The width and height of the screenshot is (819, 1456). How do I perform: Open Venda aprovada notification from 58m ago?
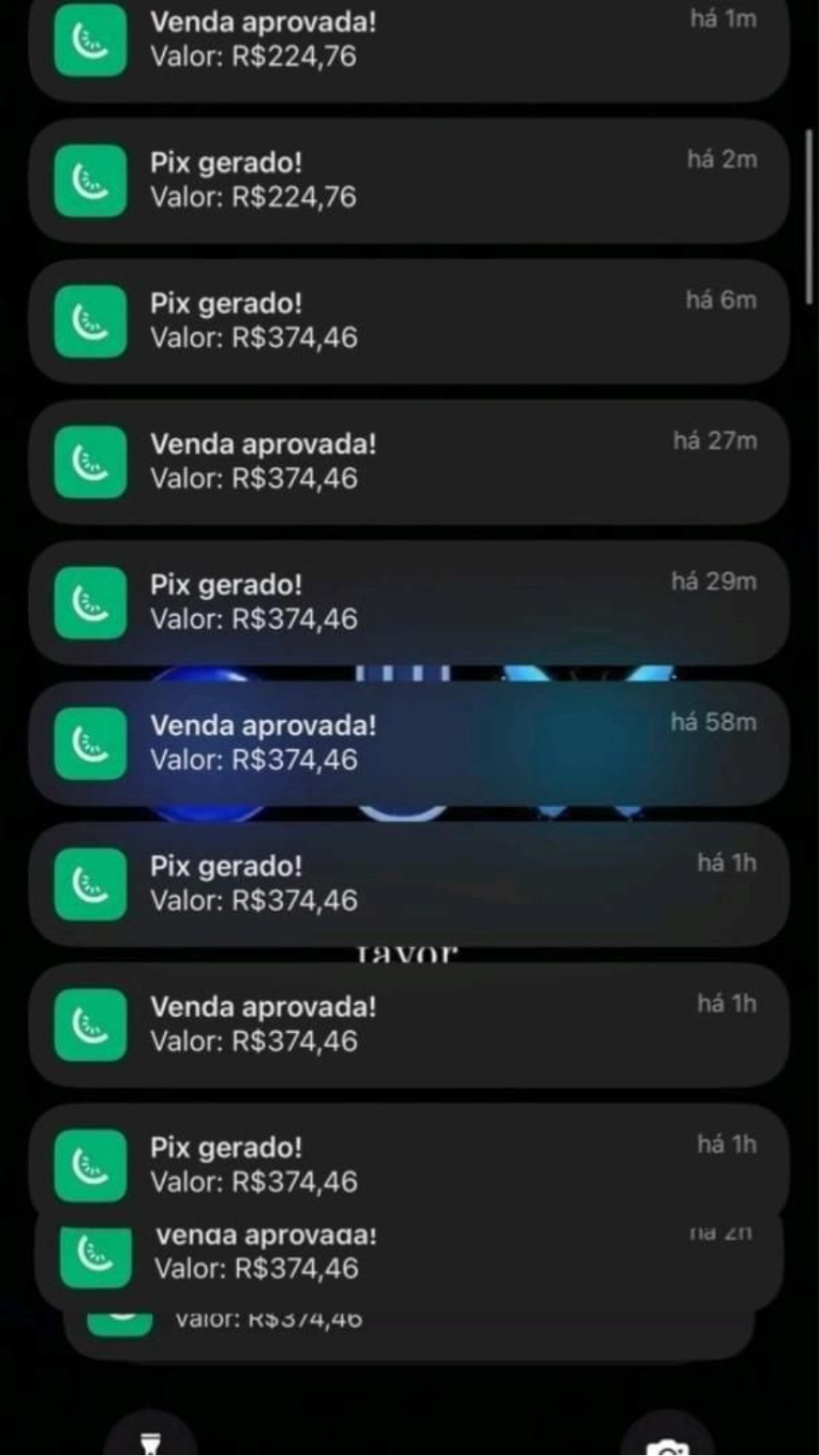(x=409, y=743)
